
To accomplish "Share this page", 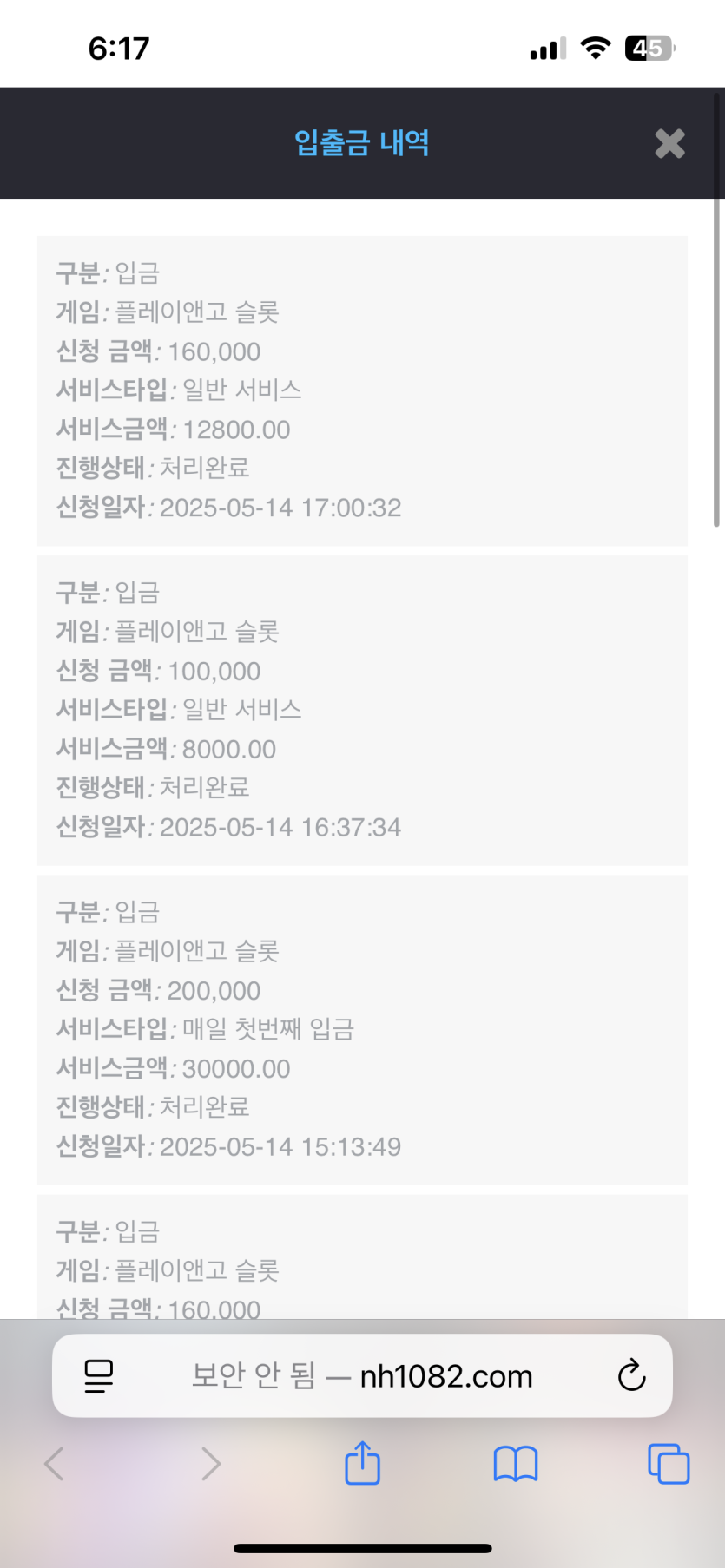I will click(362, 1463).
